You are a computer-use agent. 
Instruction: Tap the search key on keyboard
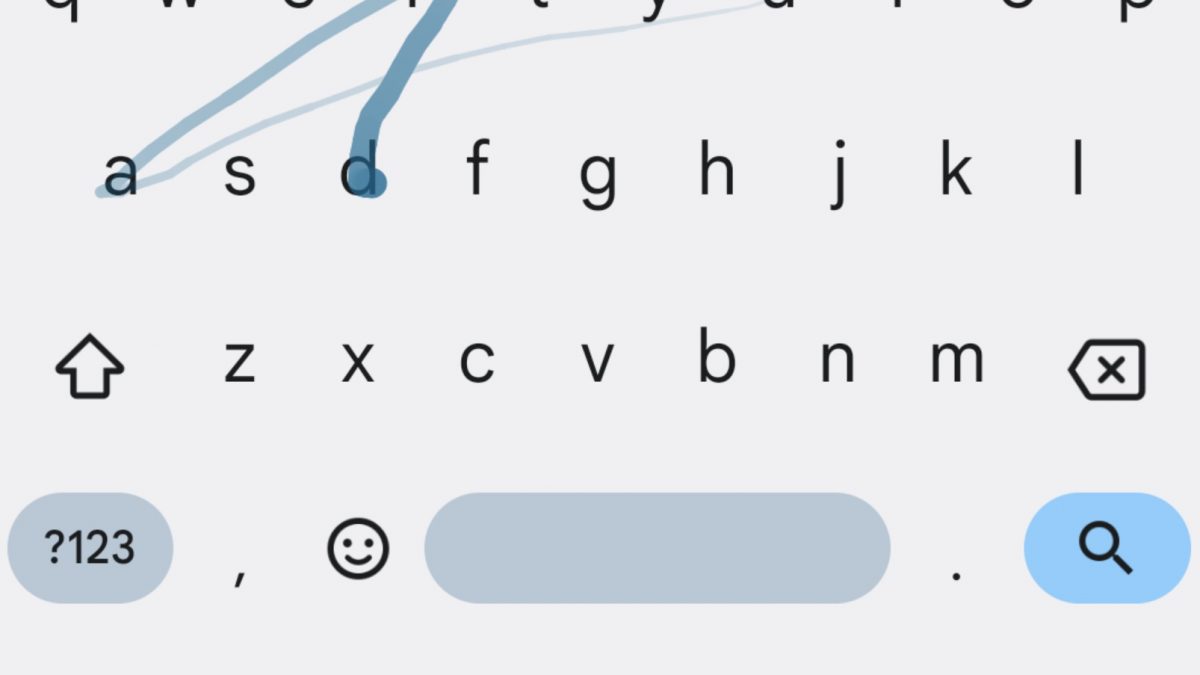(1106, 548)
